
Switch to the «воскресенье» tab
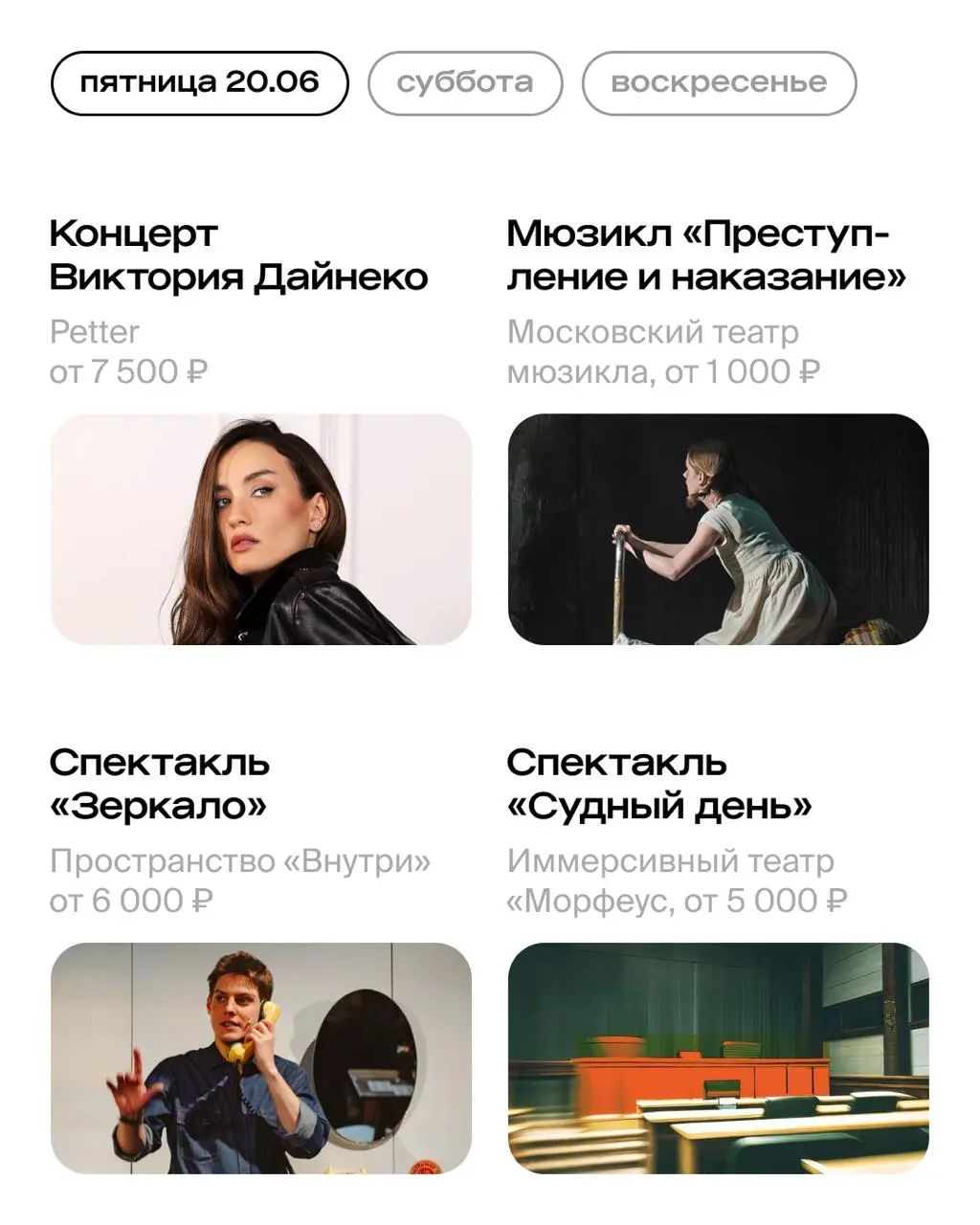pos(719,82)
